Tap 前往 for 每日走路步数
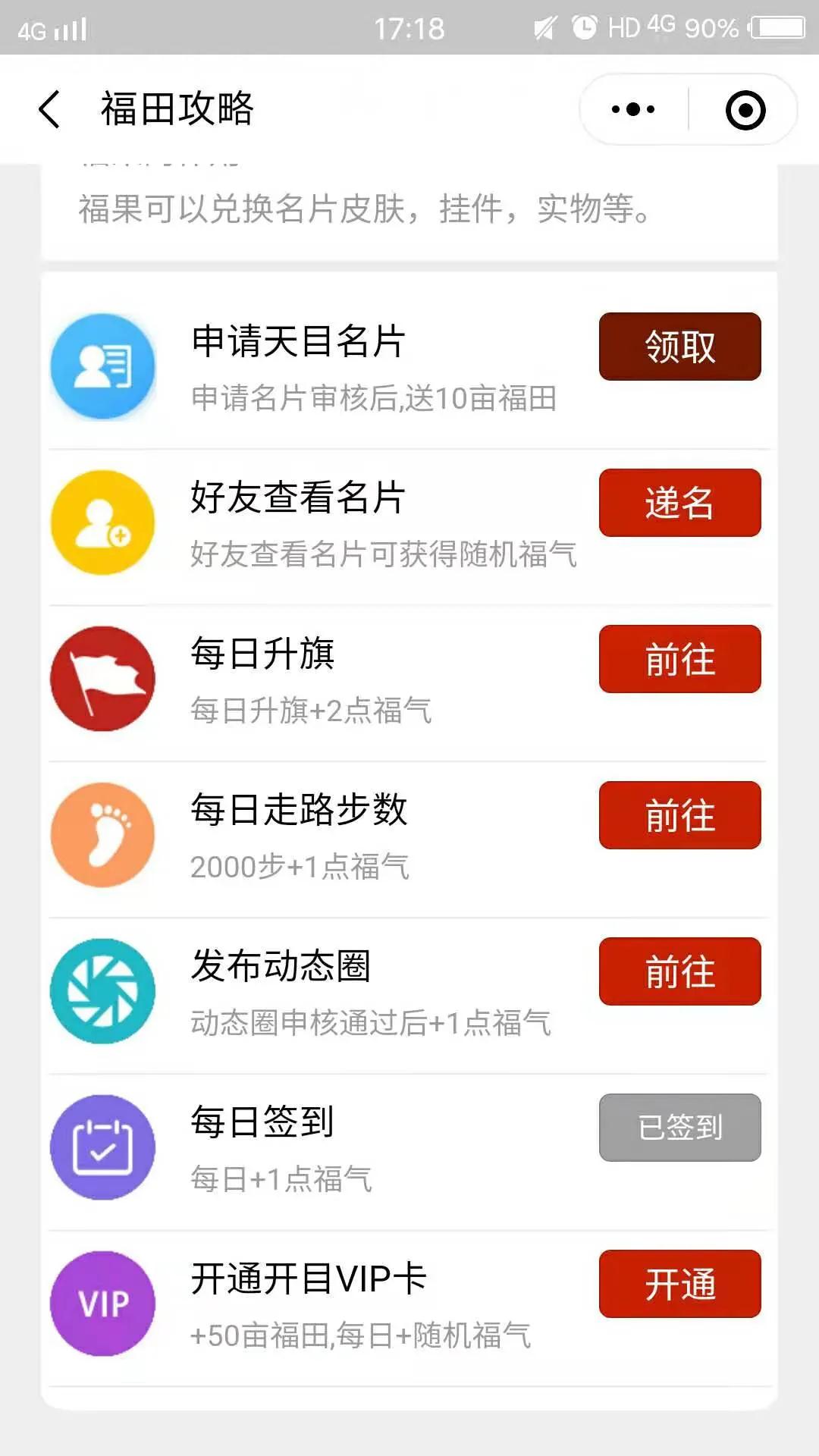819x1456 pixels. click(680, 815)
